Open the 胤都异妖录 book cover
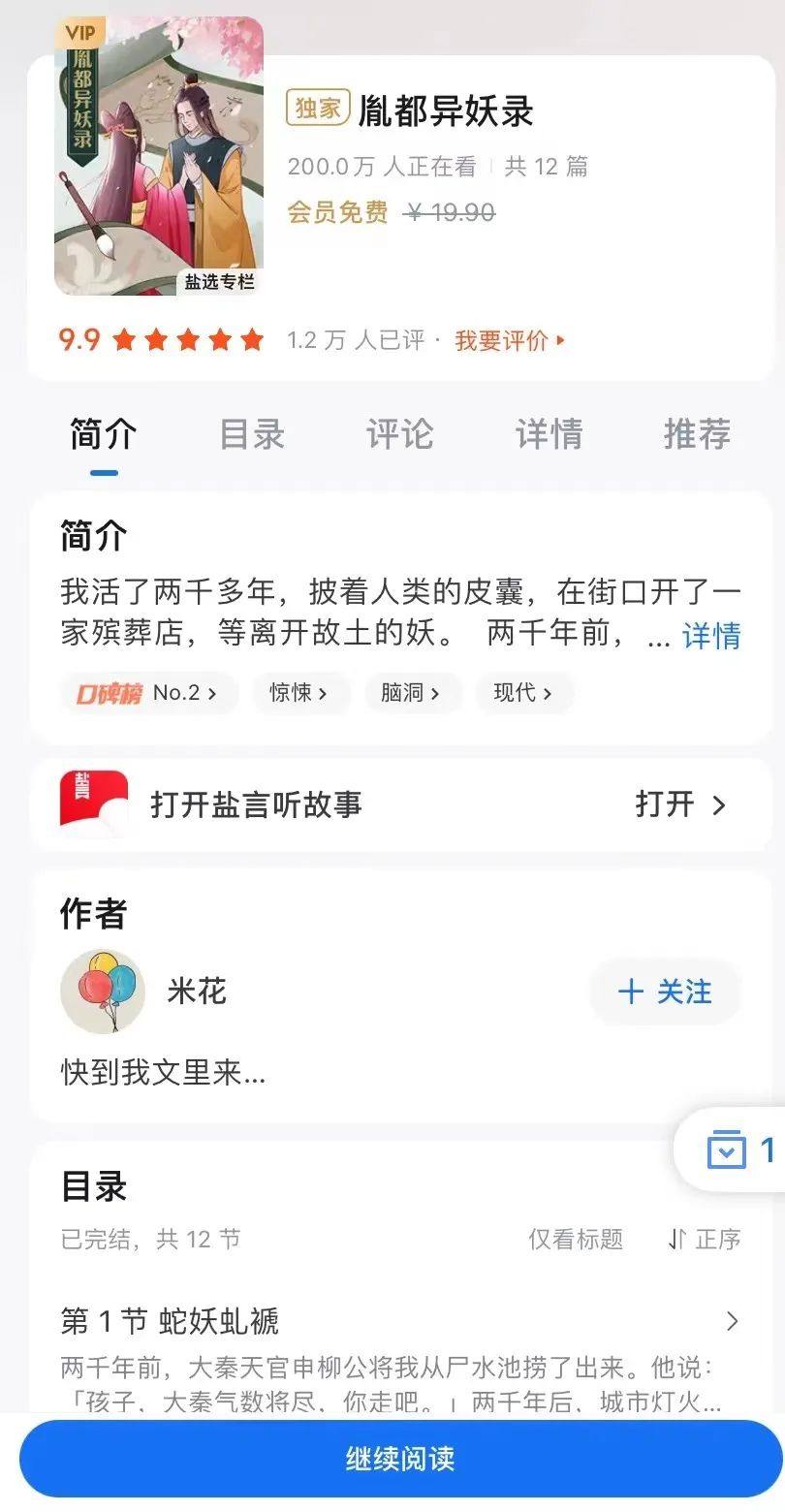The width and height of the screenshot is (785, 1512). pyautogui.click(x=159, y=157)
